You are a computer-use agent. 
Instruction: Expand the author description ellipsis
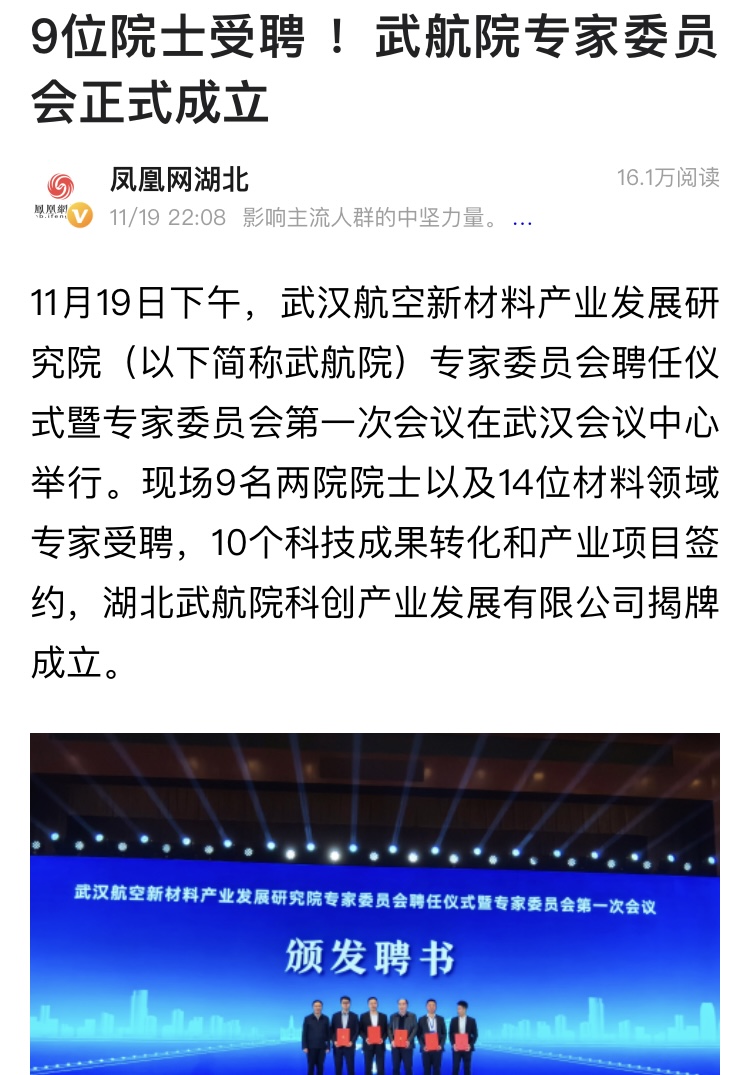[521, 218]
